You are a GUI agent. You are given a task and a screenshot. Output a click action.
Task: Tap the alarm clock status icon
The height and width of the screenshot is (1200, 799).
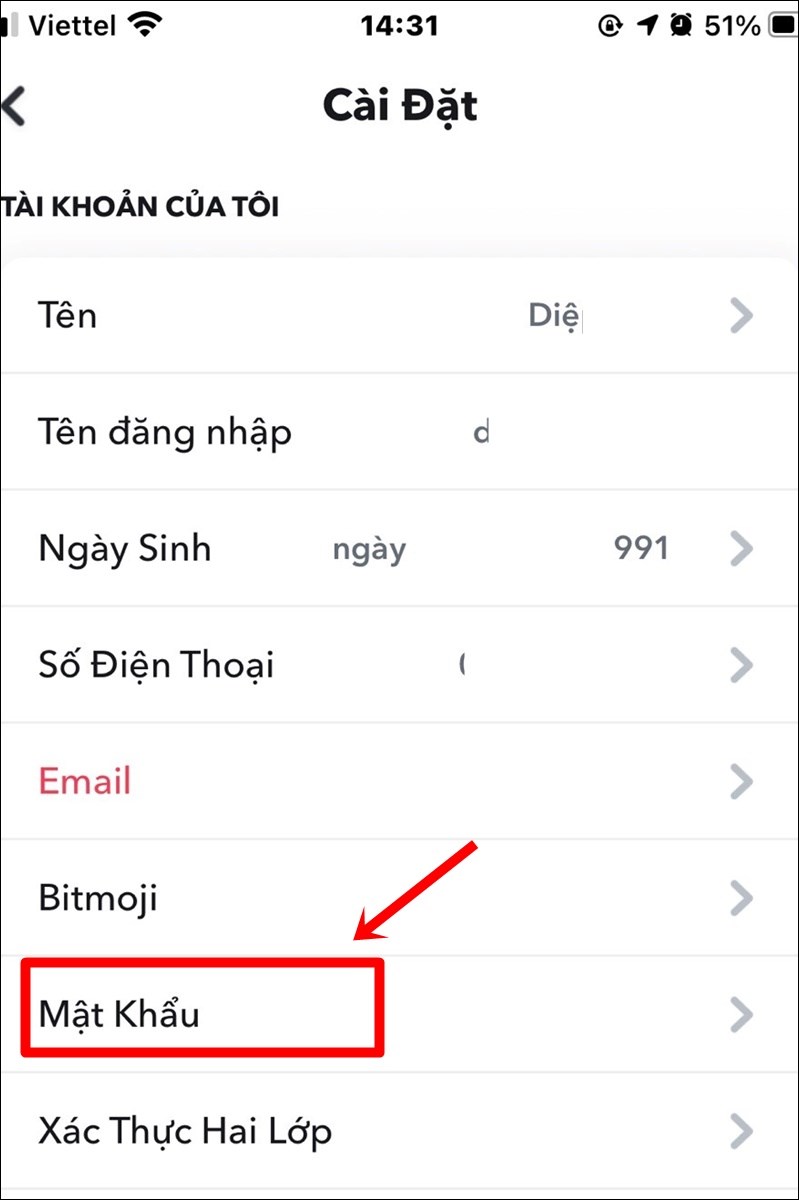point(681,26)
